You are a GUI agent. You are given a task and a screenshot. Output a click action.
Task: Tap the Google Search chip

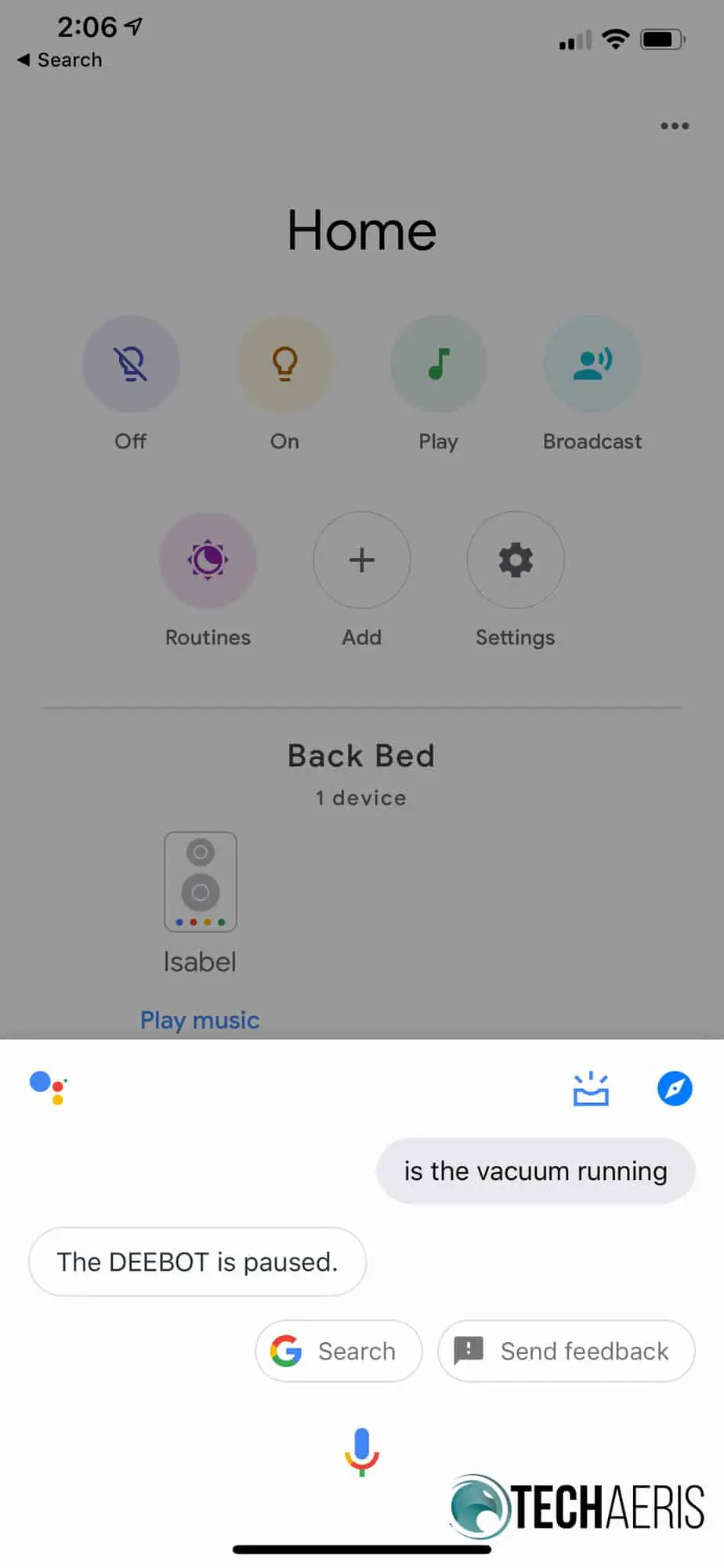[x=338, y=1351]
